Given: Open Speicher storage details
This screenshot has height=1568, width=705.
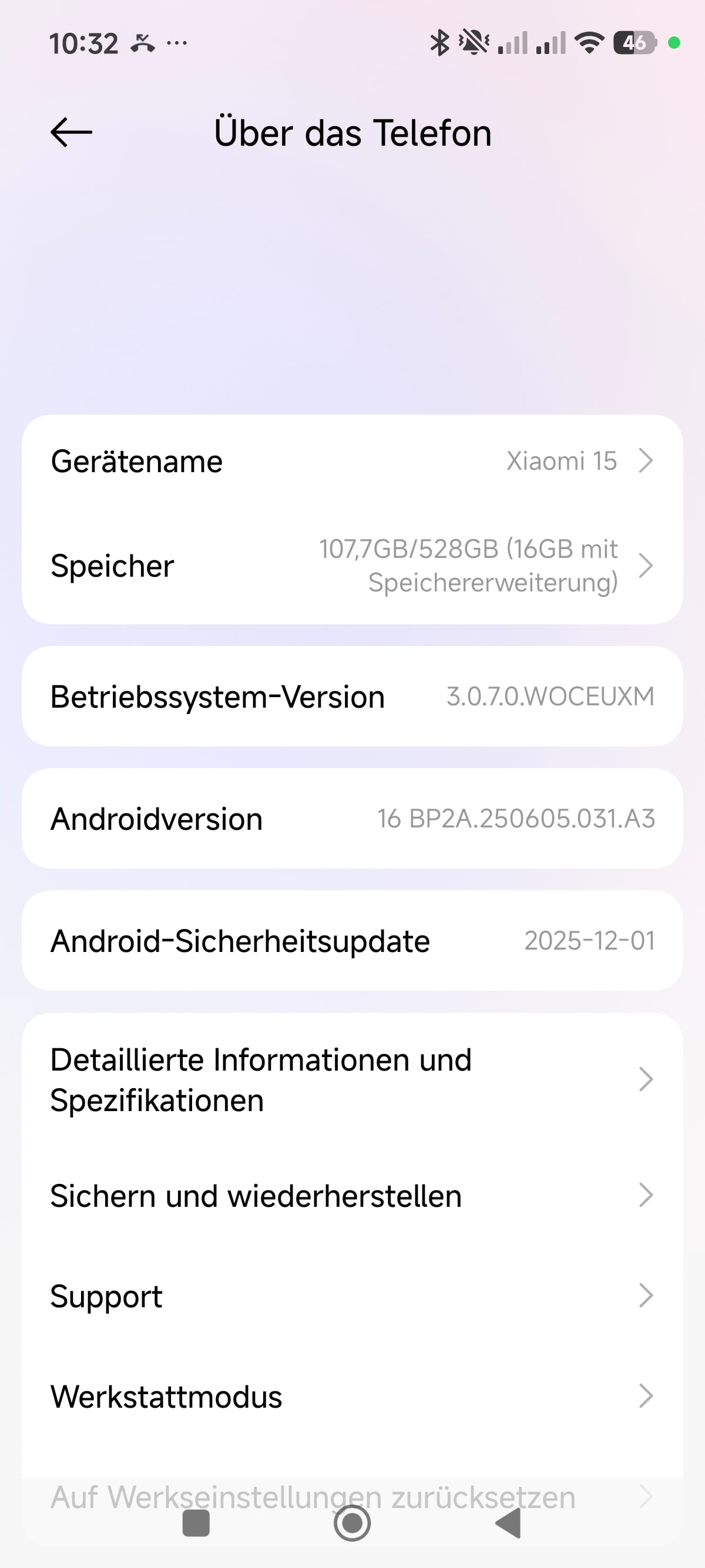Looking at the screenshot, I should pyautogui.click(x=352, y=566).
